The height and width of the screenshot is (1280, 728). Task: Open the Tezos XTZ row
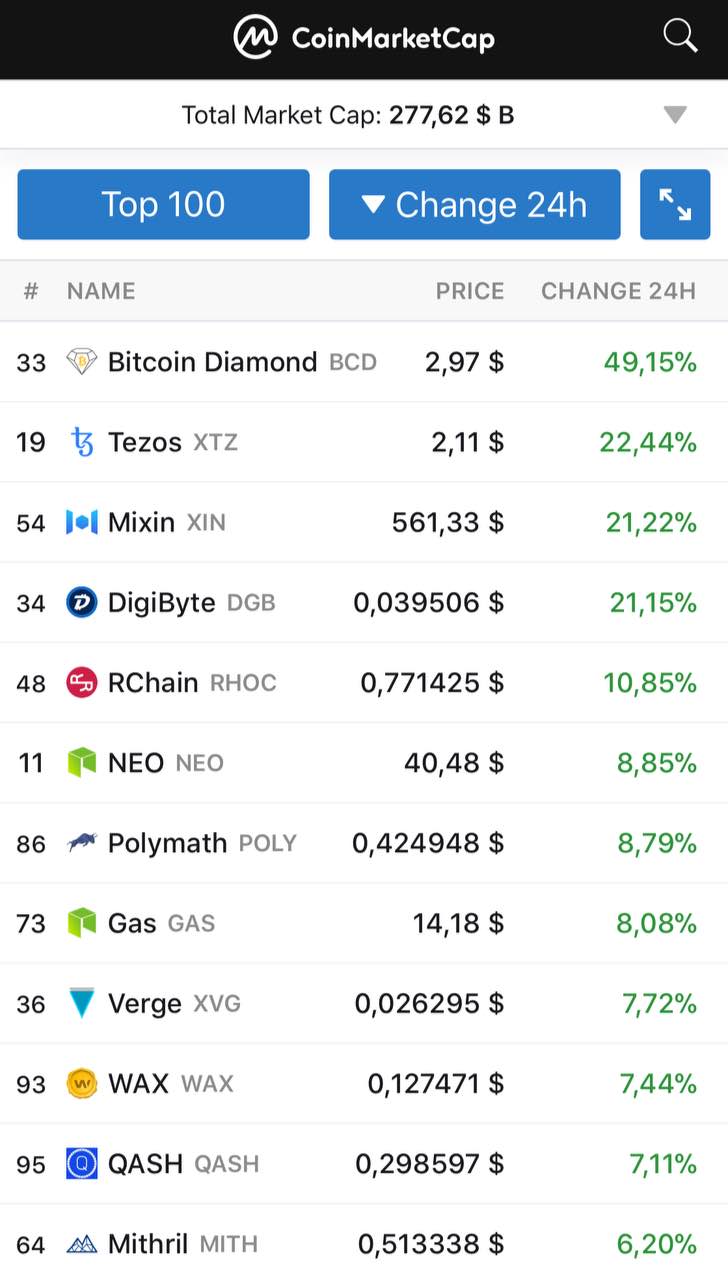coord(364,442)
